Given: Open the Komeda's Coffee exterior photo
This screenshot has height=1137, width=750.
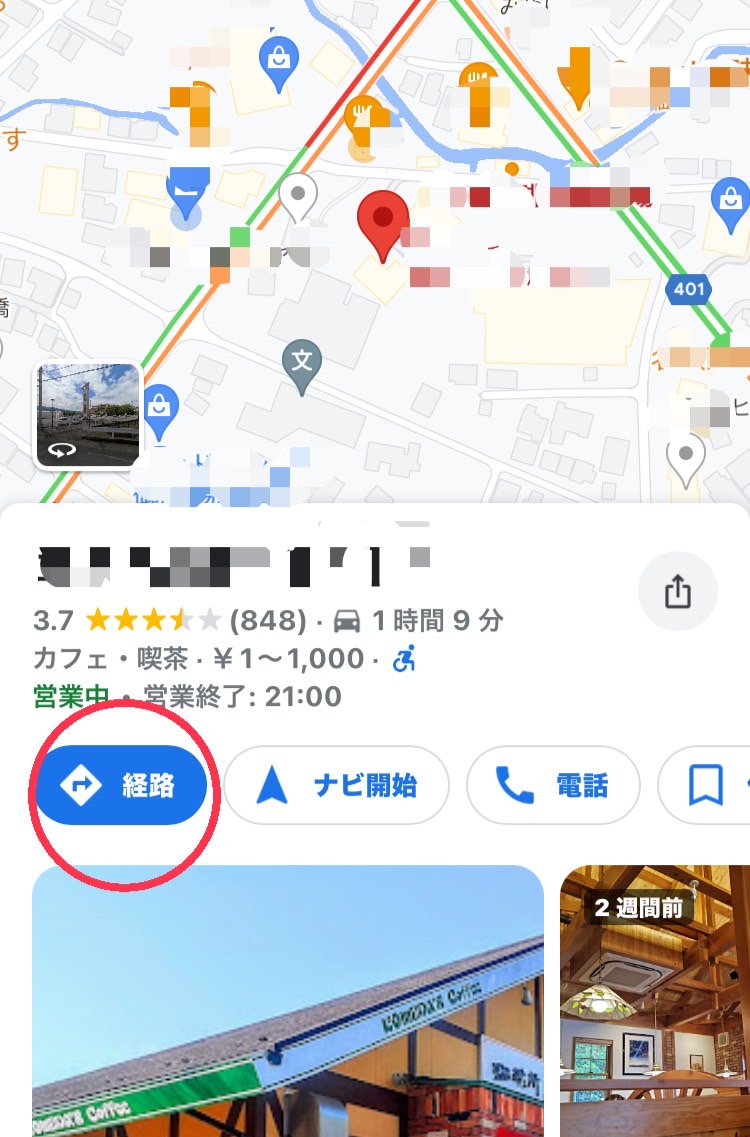Looking at the screenshot, I should (288, 1000).
